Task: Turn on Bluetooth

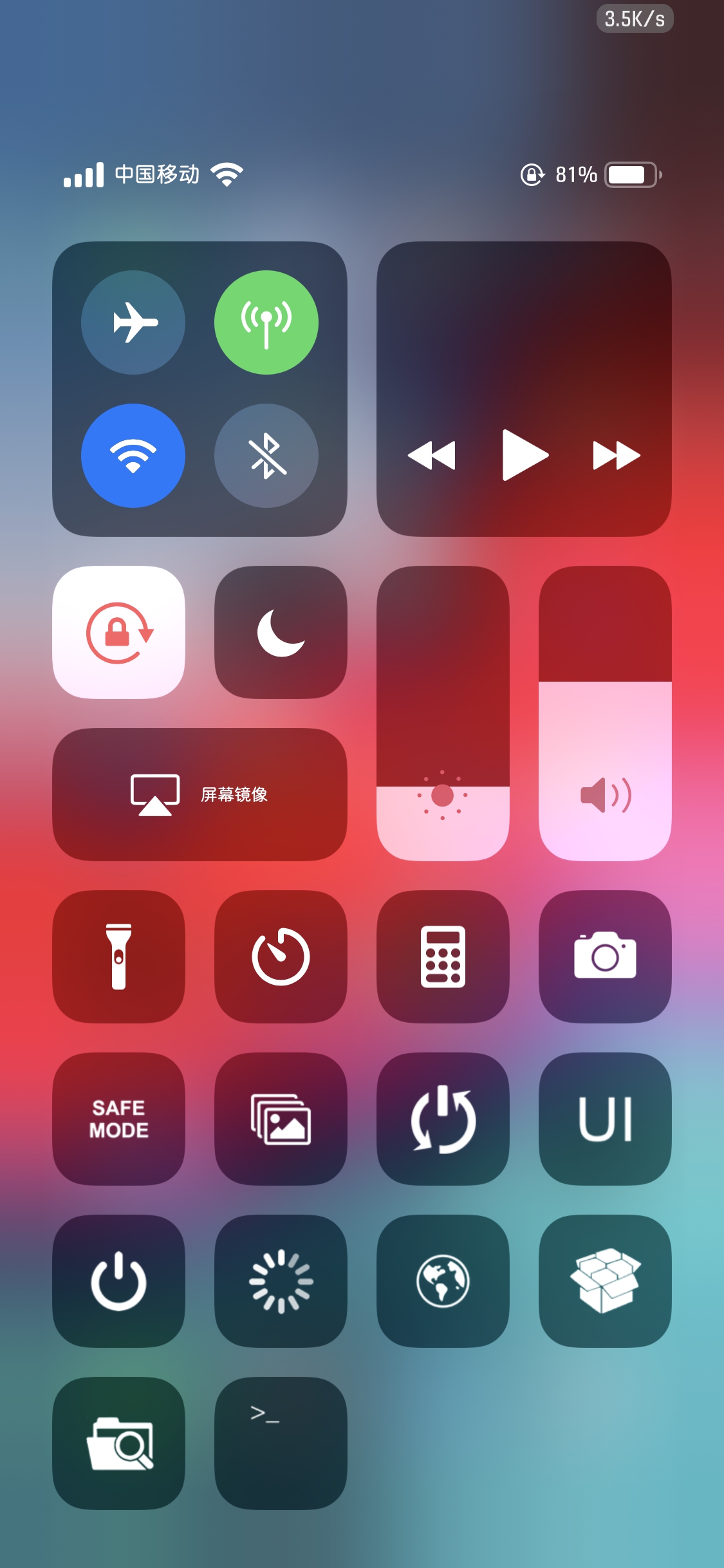Action: click(266, 456)
